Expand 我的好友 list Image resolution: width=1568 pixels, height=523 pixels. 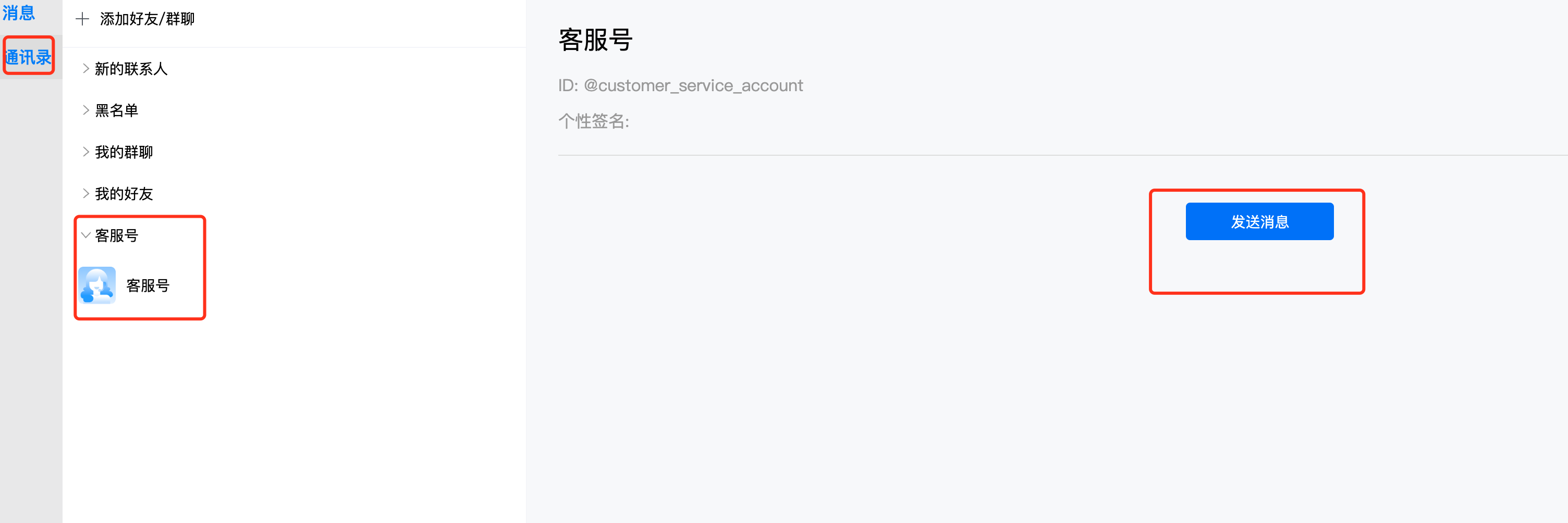123,193
